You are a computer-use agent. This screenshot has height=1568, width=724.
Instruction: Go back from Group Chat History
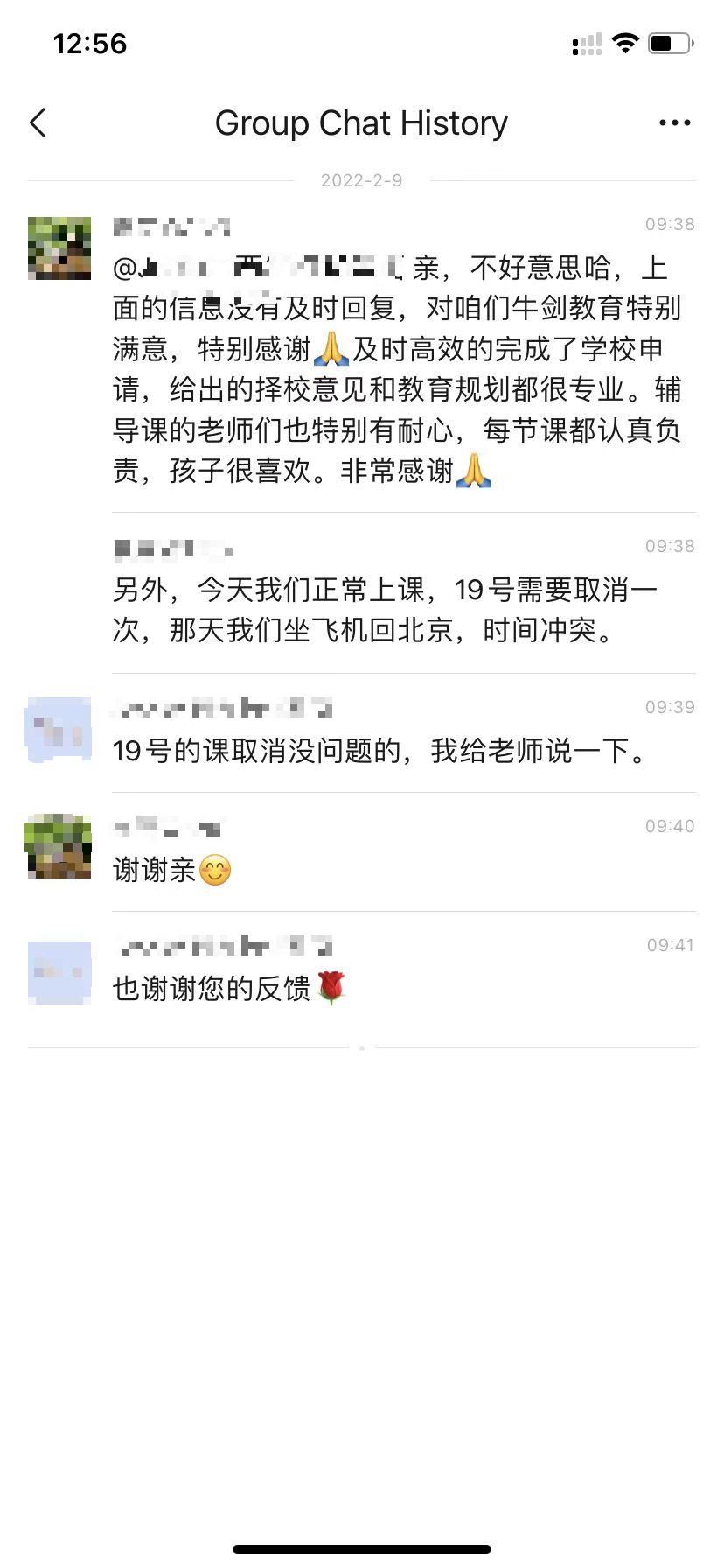point(38,123)
